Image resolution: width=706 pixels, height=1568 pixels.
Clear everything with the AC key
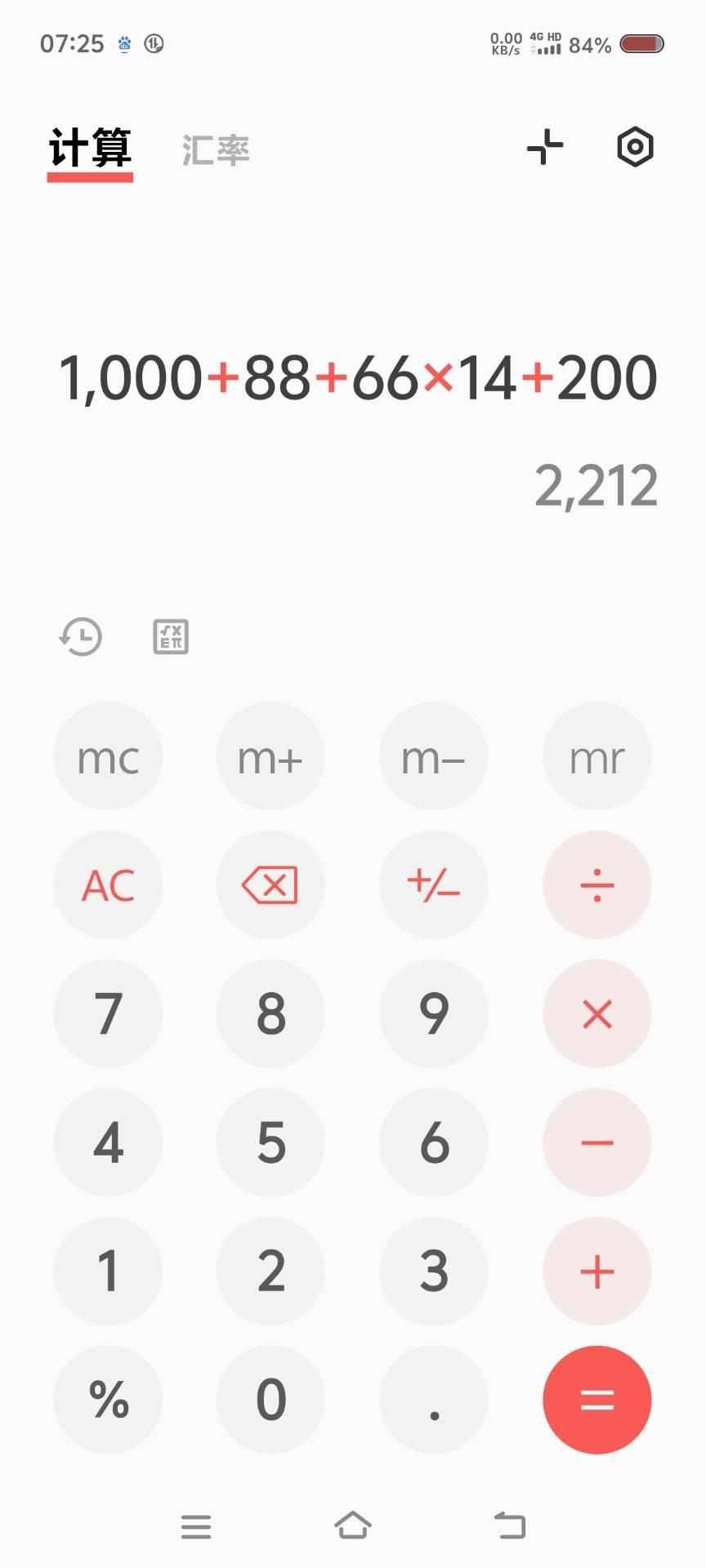[x=108, y=885]
